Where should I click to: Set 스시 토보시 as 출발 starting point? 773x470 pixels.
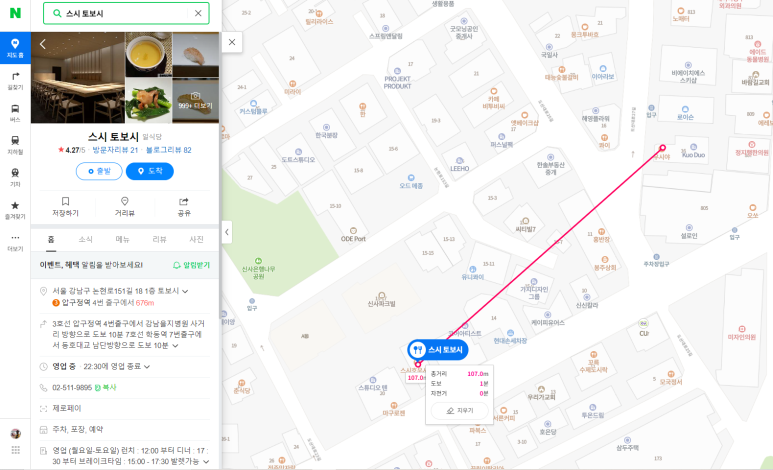pos(99,171)
